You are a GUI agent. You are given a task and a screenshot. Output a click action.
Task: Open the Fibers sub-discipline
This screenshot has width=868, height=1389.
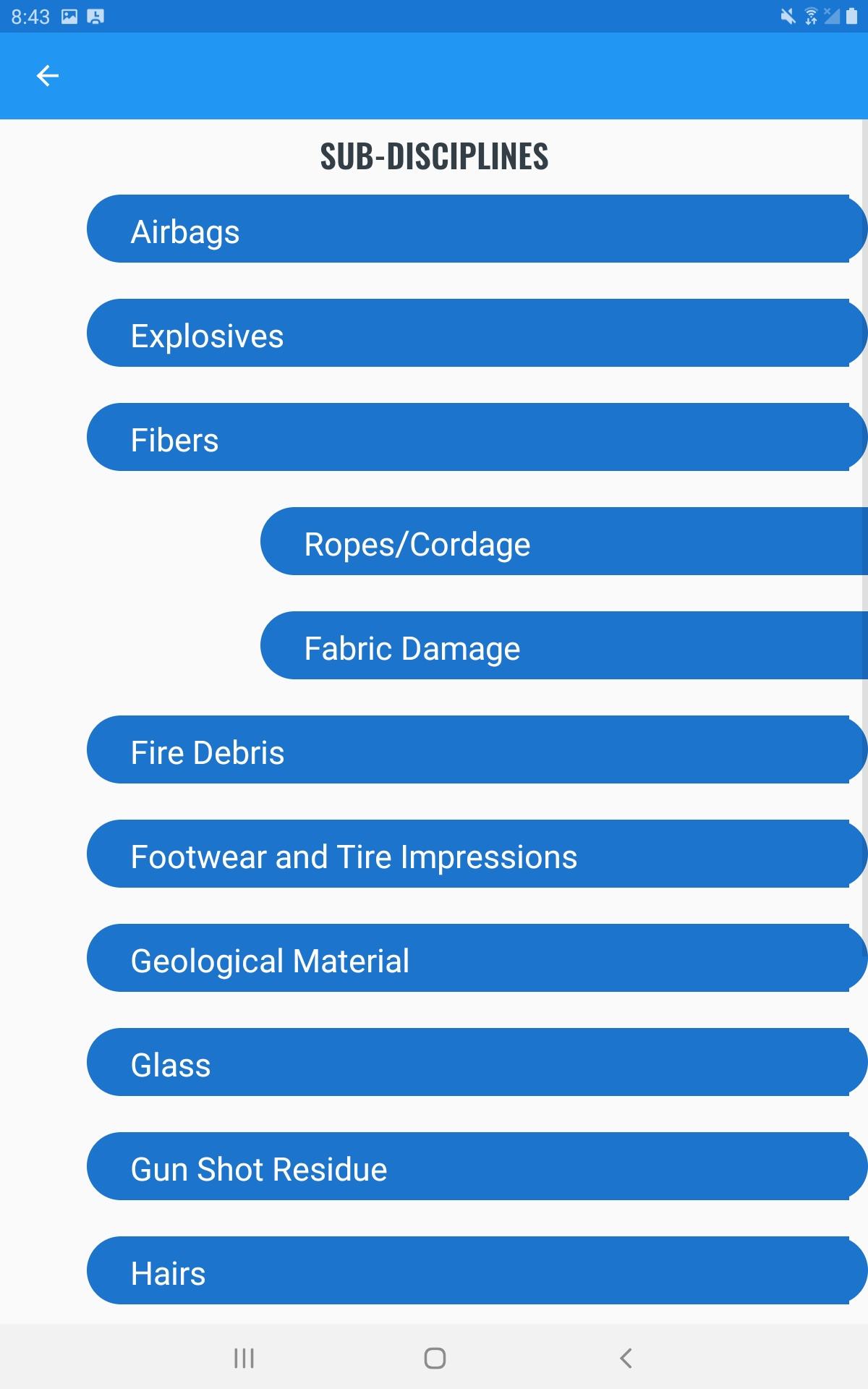point(477,437)
